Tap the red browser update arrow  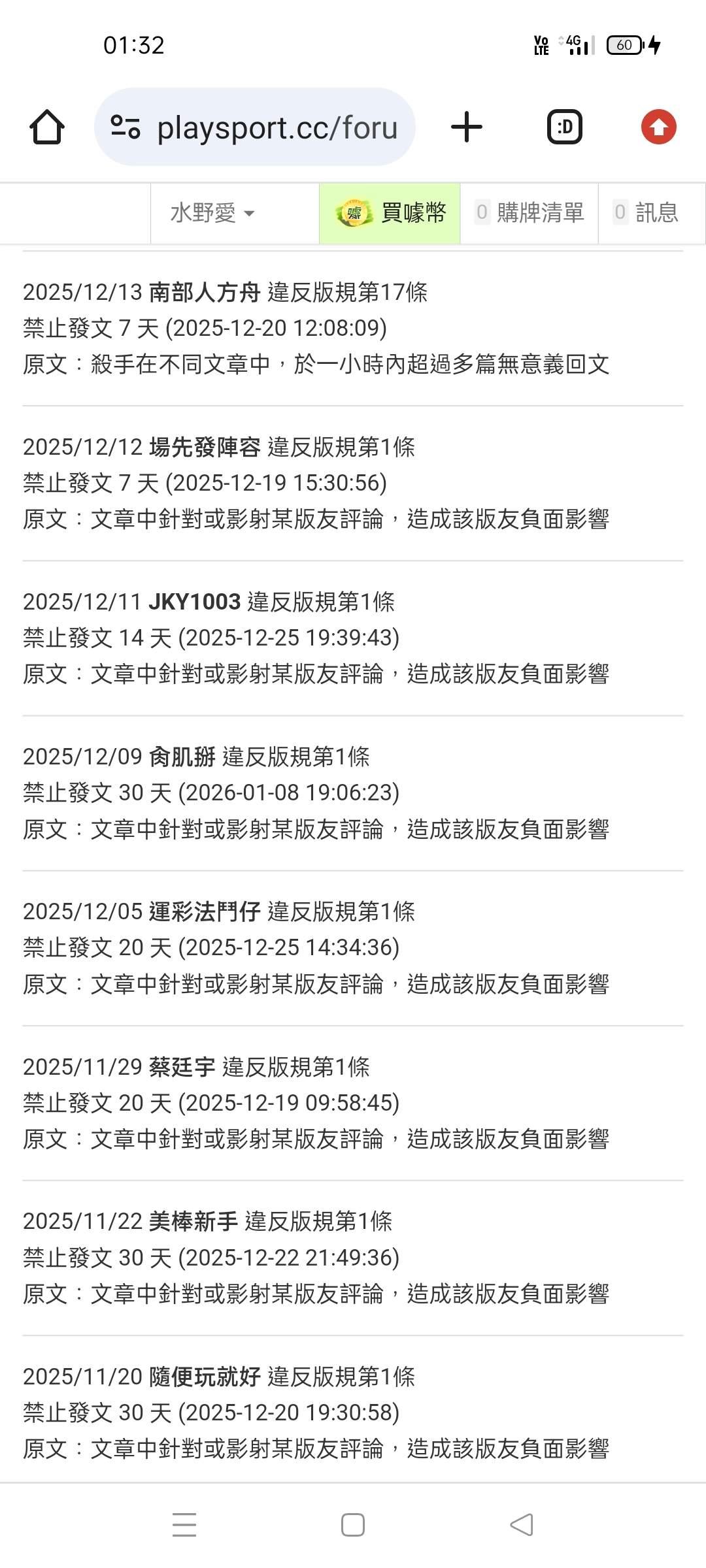[658, 127]
